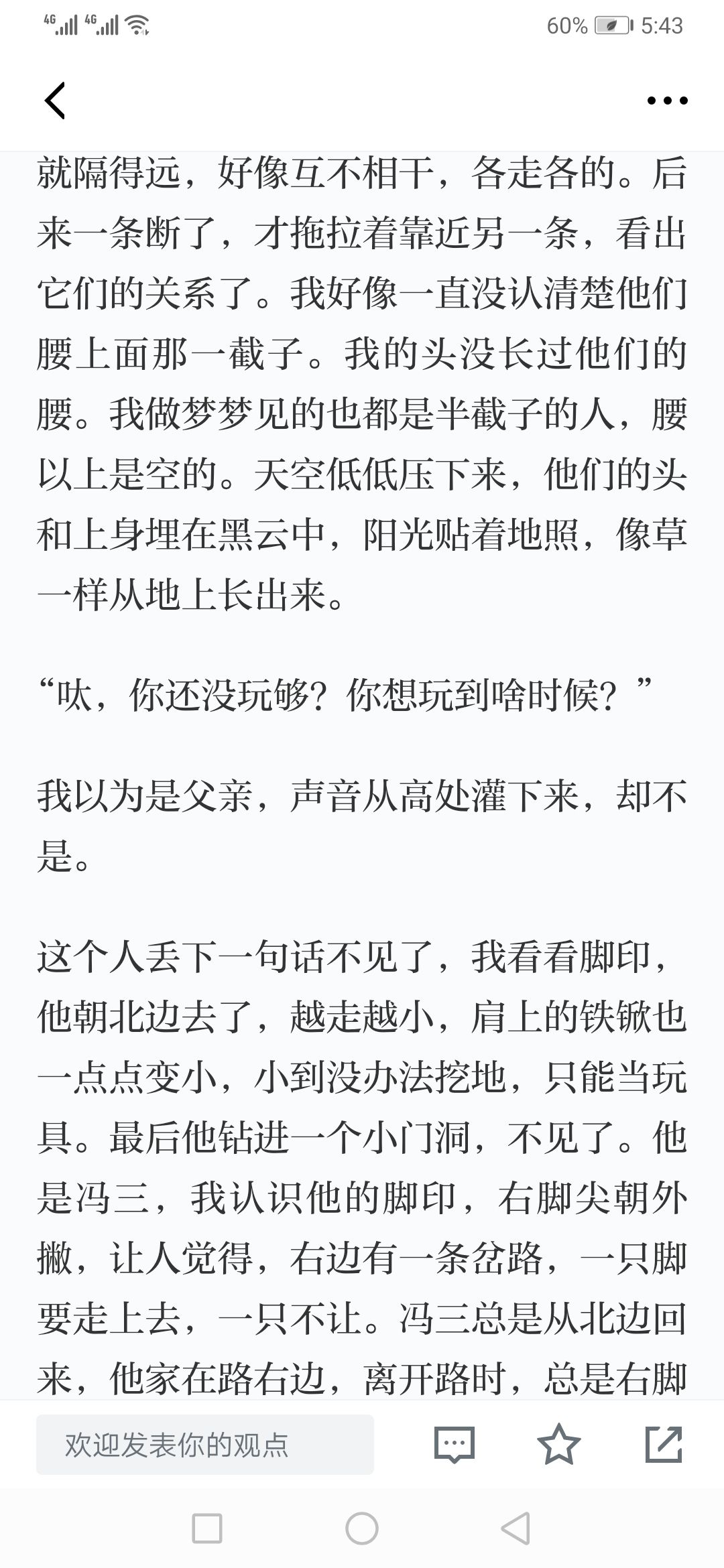
Task: Share the article via share icon
Action: (x=664, y=1444)
